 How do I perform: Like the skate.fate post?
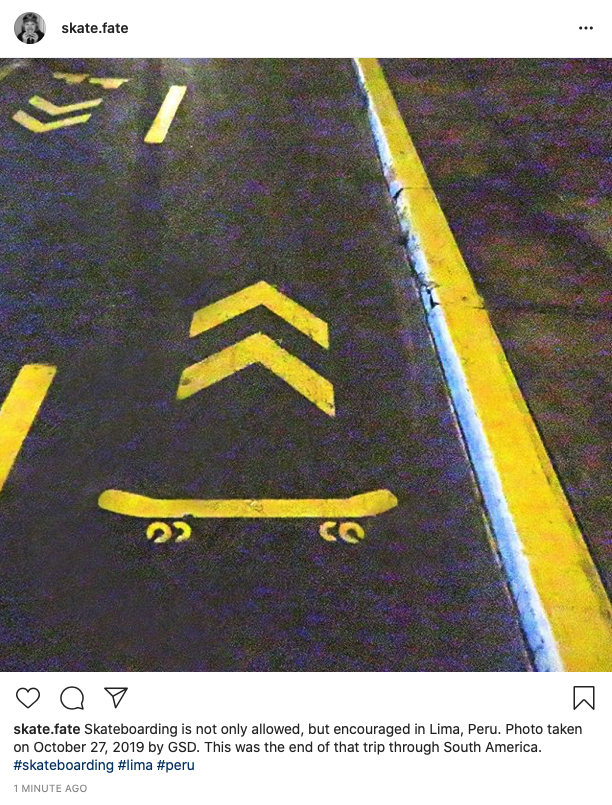click(28, 698)
